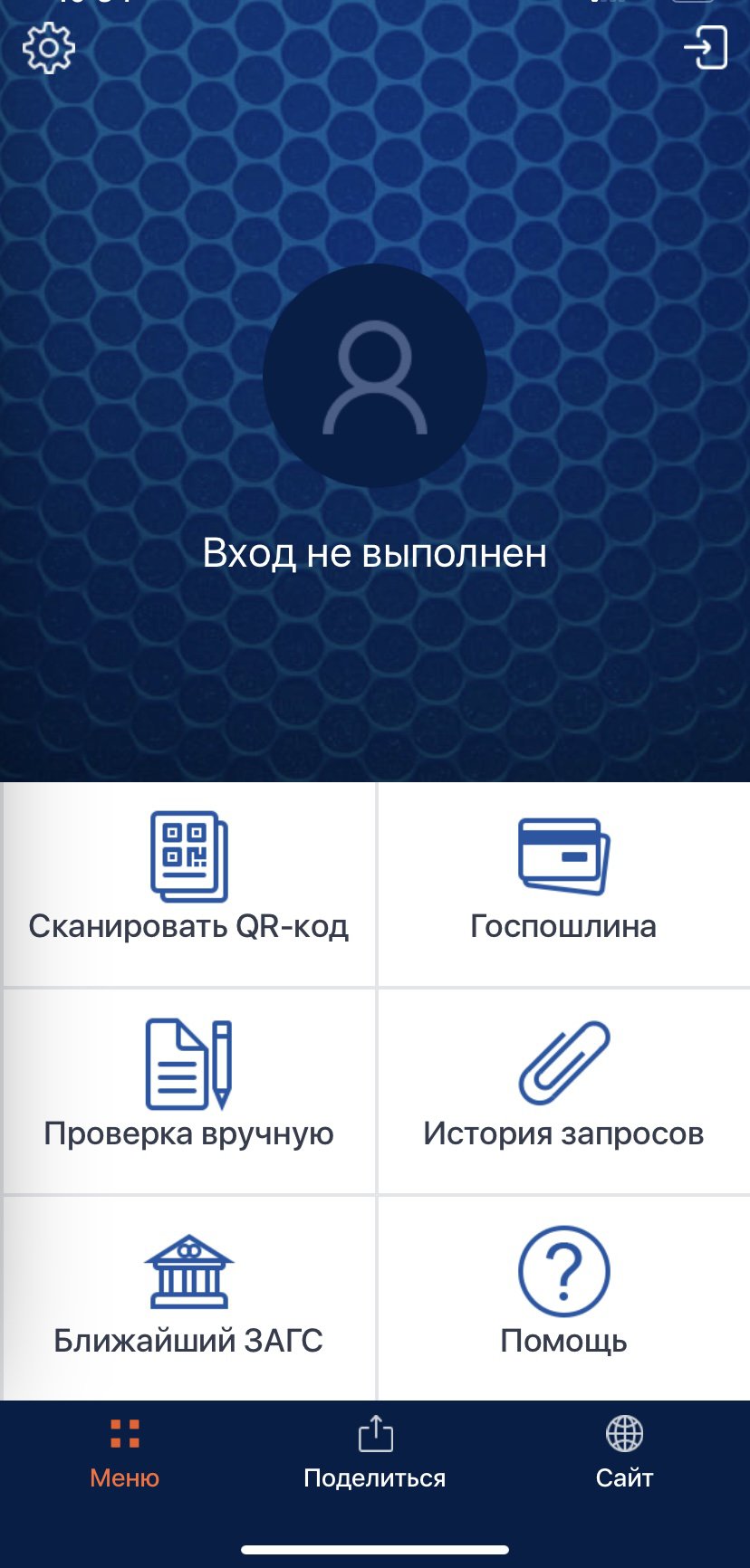Image resolution: width=750 pixels, height=1568 pixels.
Task: Switch to the Меню tab
Action: point(125,1454)
